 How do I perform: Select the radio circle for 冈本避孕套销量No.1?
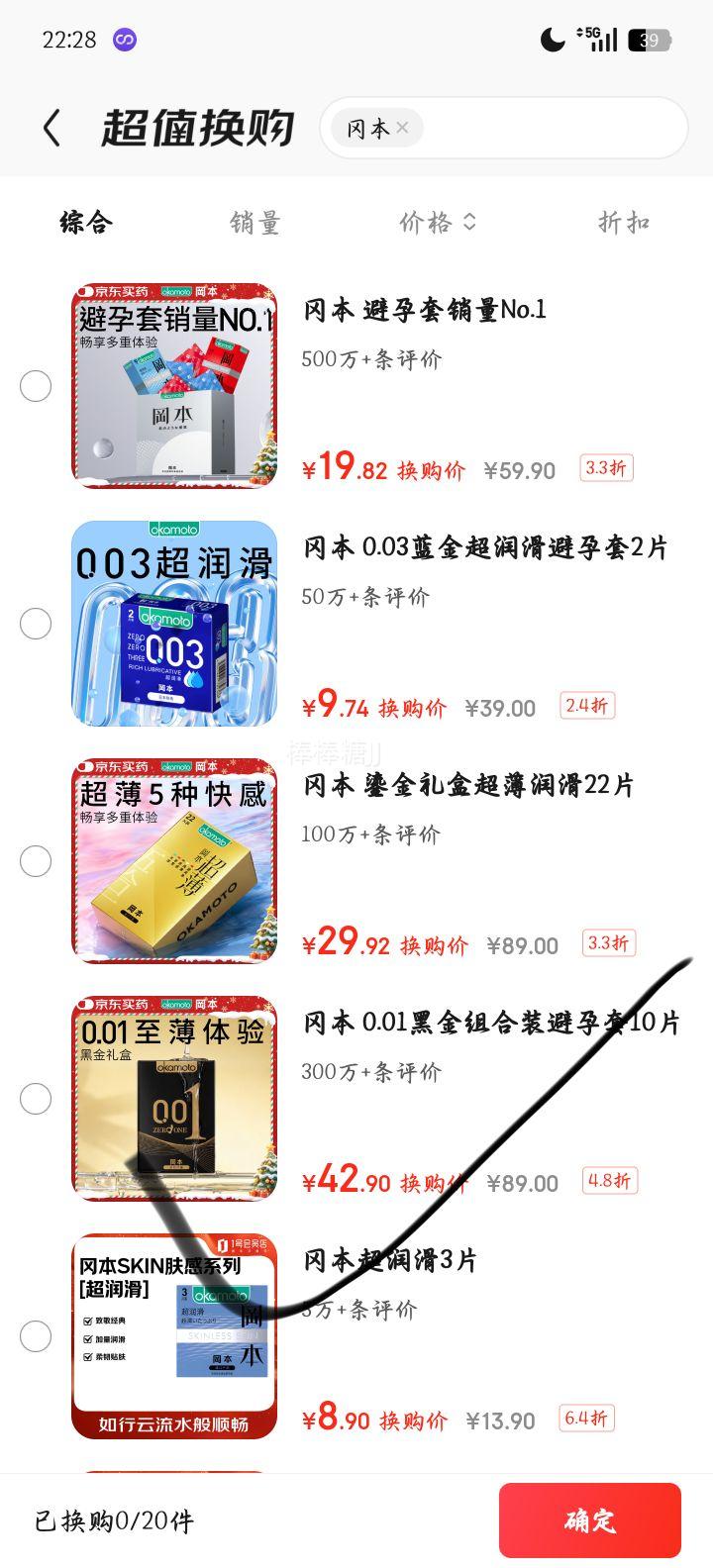pos(36,386)
